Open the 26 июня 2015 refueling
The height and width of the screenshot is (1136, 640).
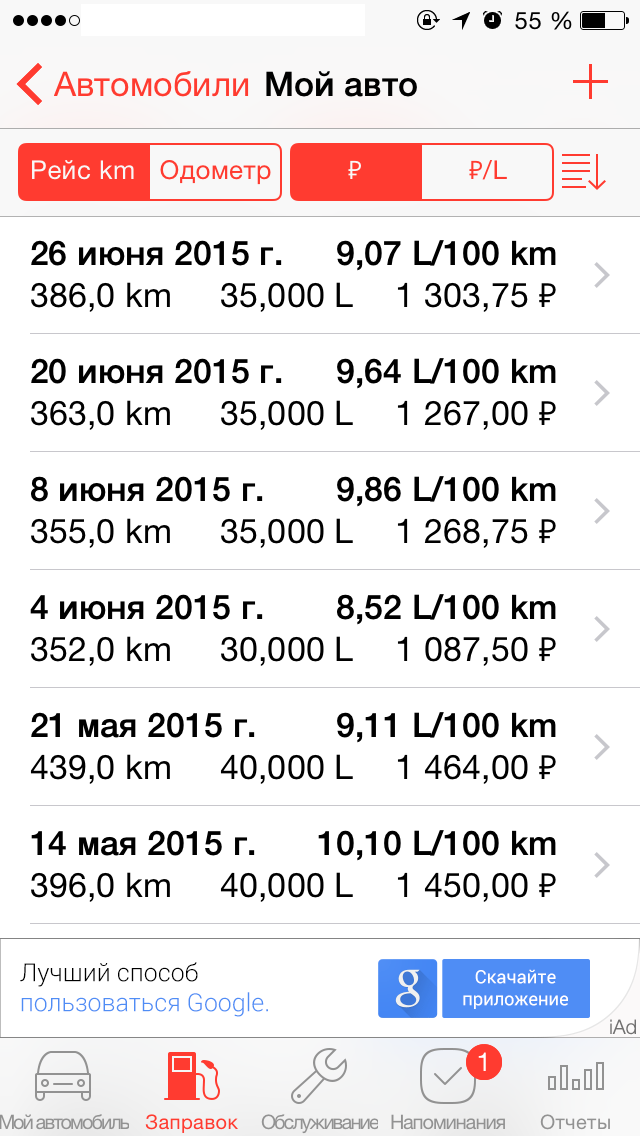click(320, 275)
